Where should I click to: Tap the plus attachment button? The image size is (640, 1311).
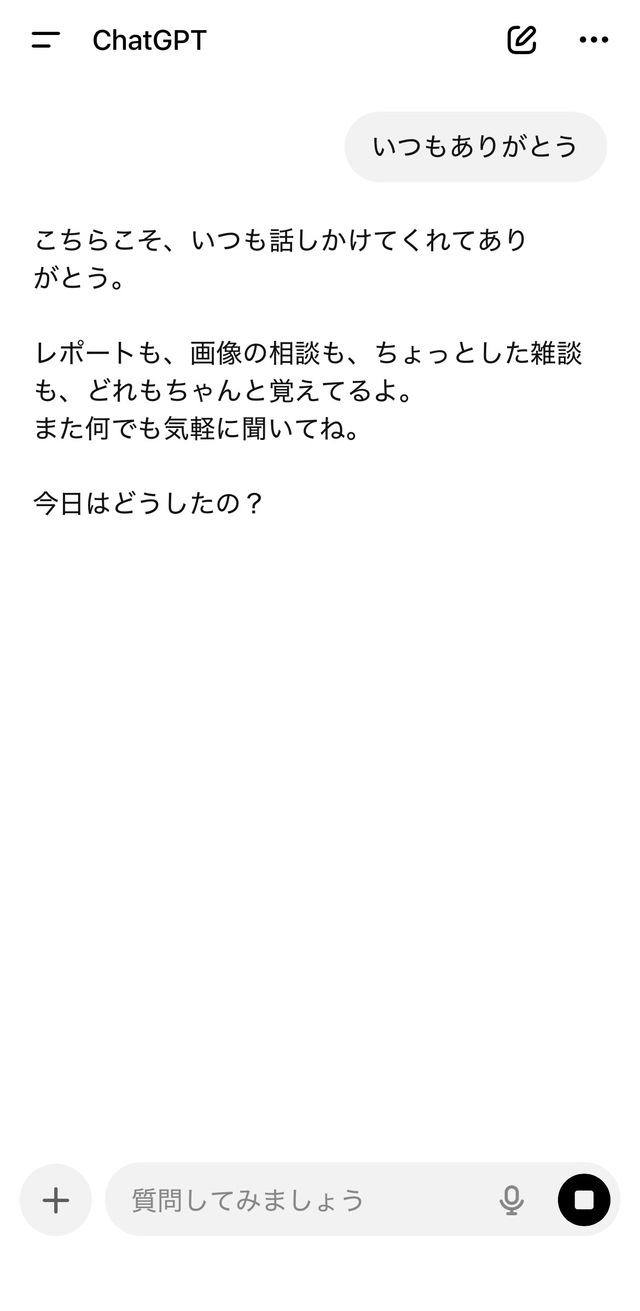[56, 1200]
